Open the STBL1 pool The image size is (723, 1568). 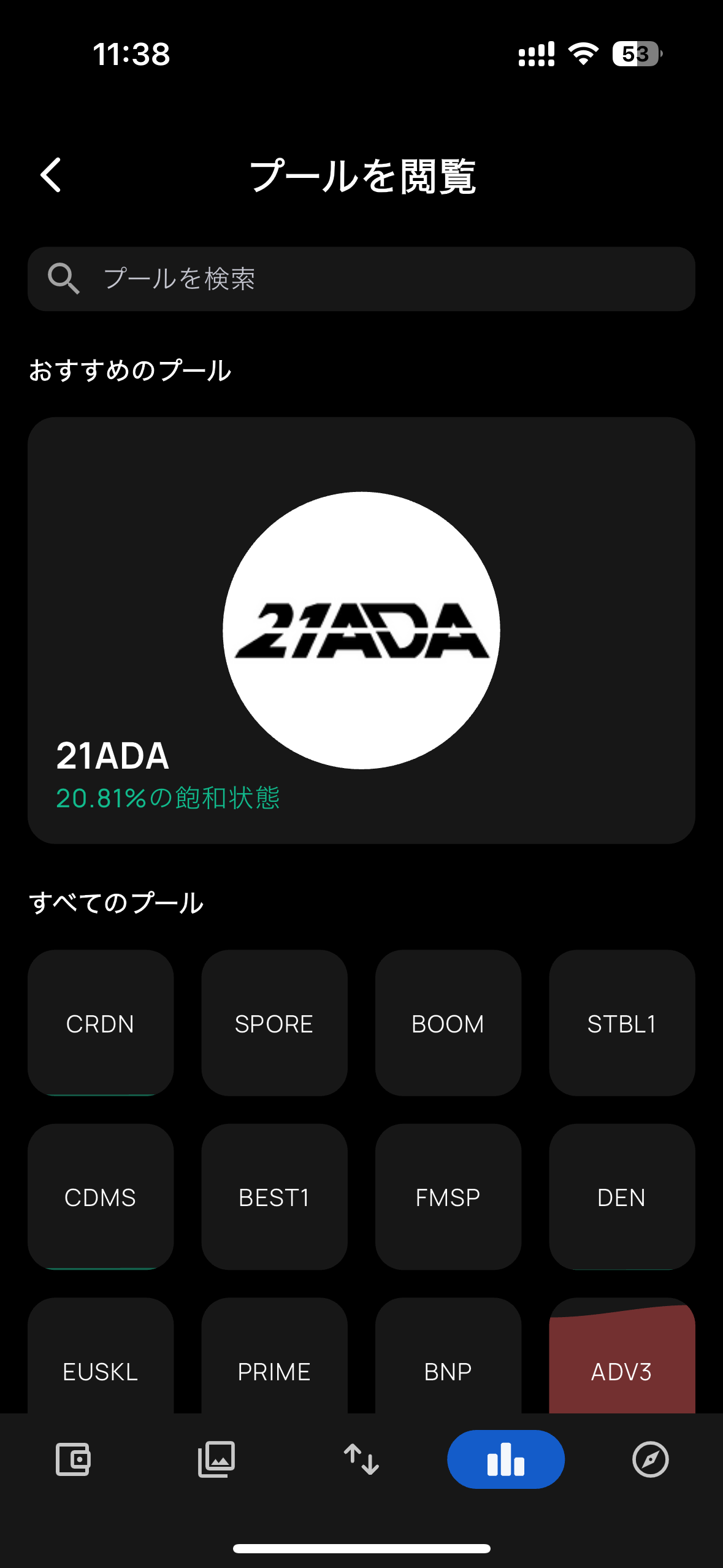point(622,1023)
